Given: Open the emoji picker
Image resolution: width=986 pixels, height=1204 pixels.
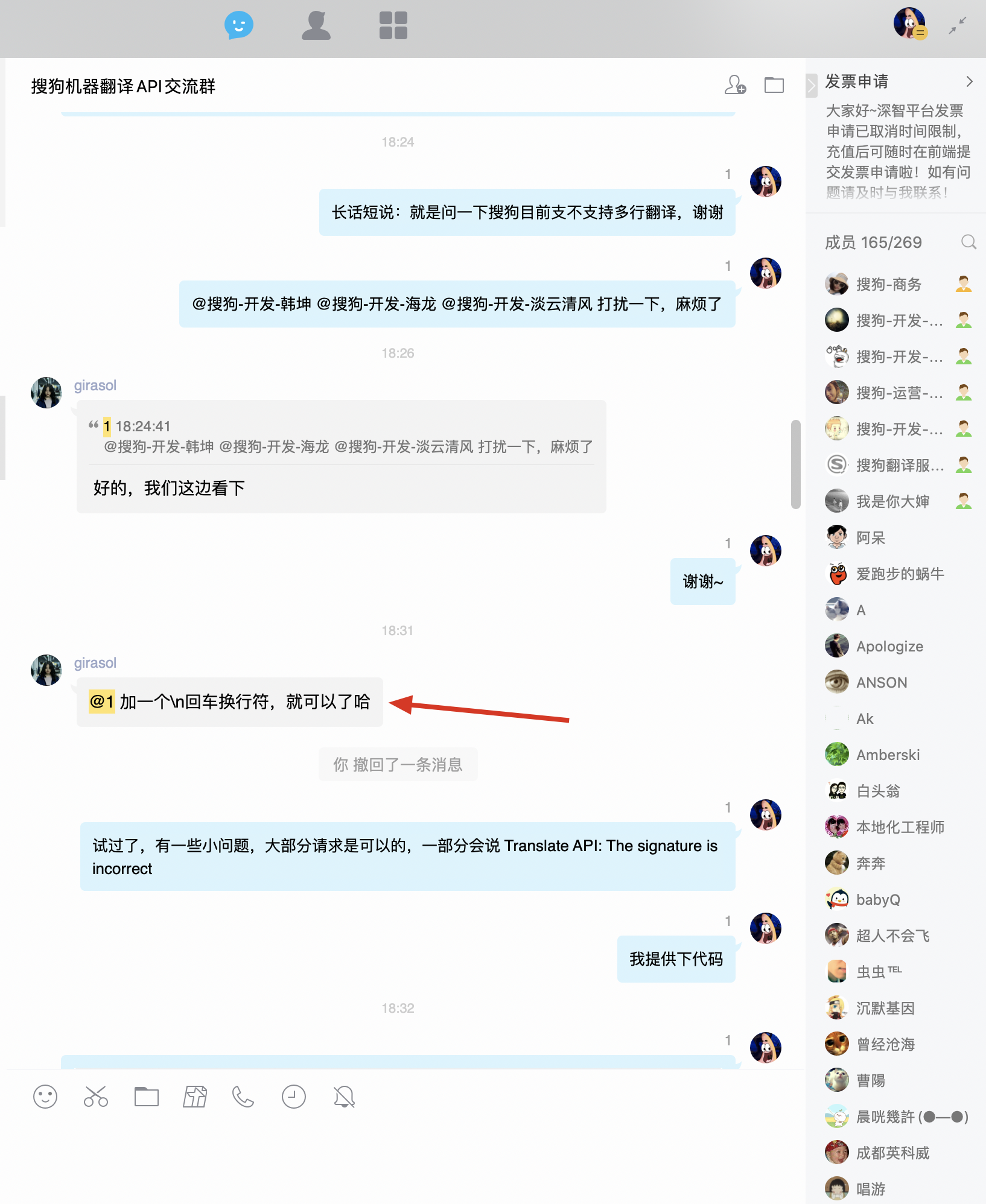Looking at the screenshot, I should [x=45, y=1097].
